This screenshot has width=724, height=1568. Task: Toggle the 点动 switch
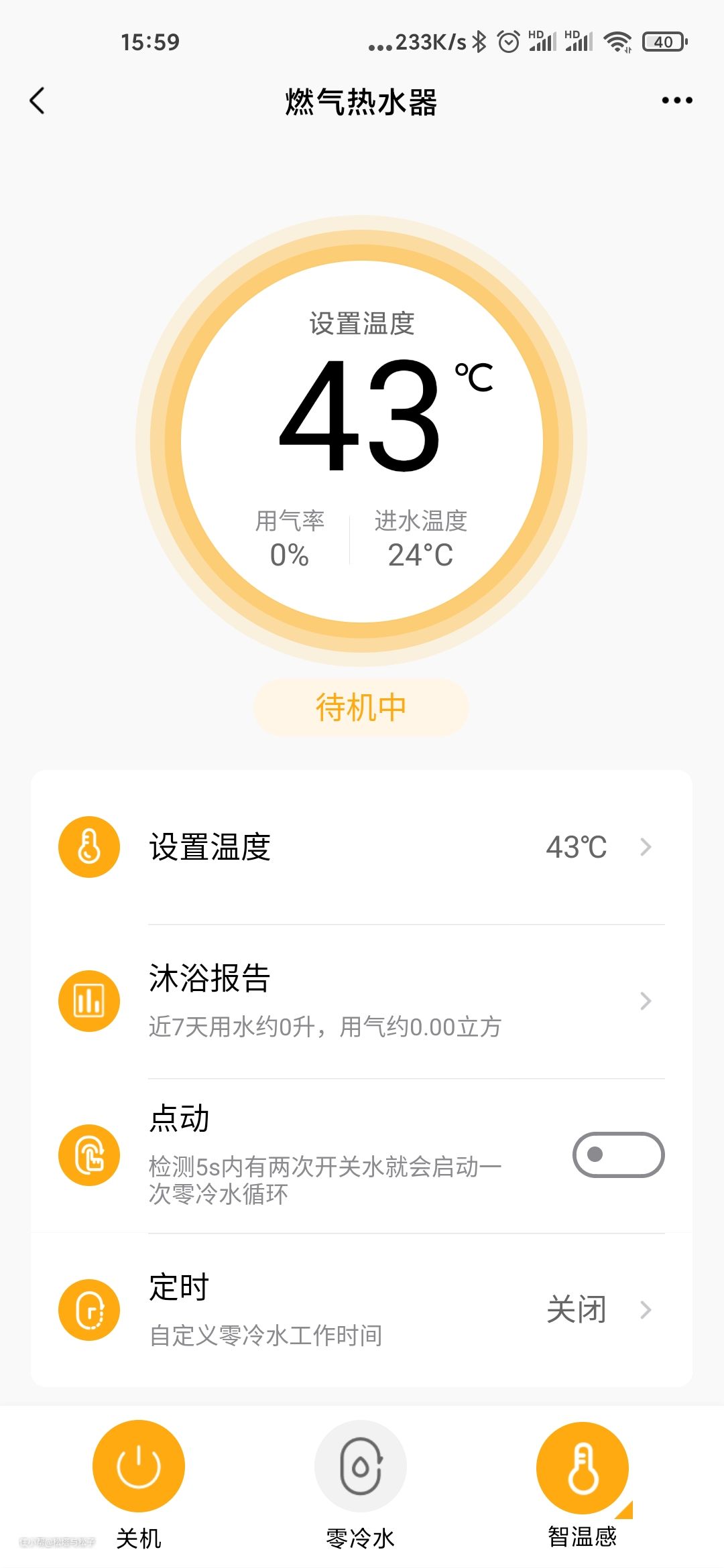pyautogui.click(x=618, y=1155)
